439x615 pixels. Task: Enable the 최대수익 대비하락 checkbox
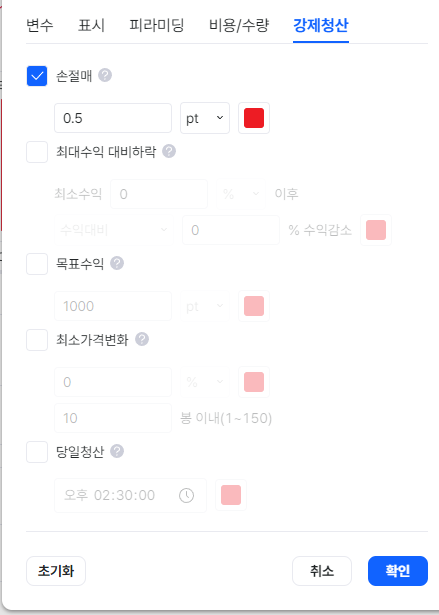coord(37,152)
